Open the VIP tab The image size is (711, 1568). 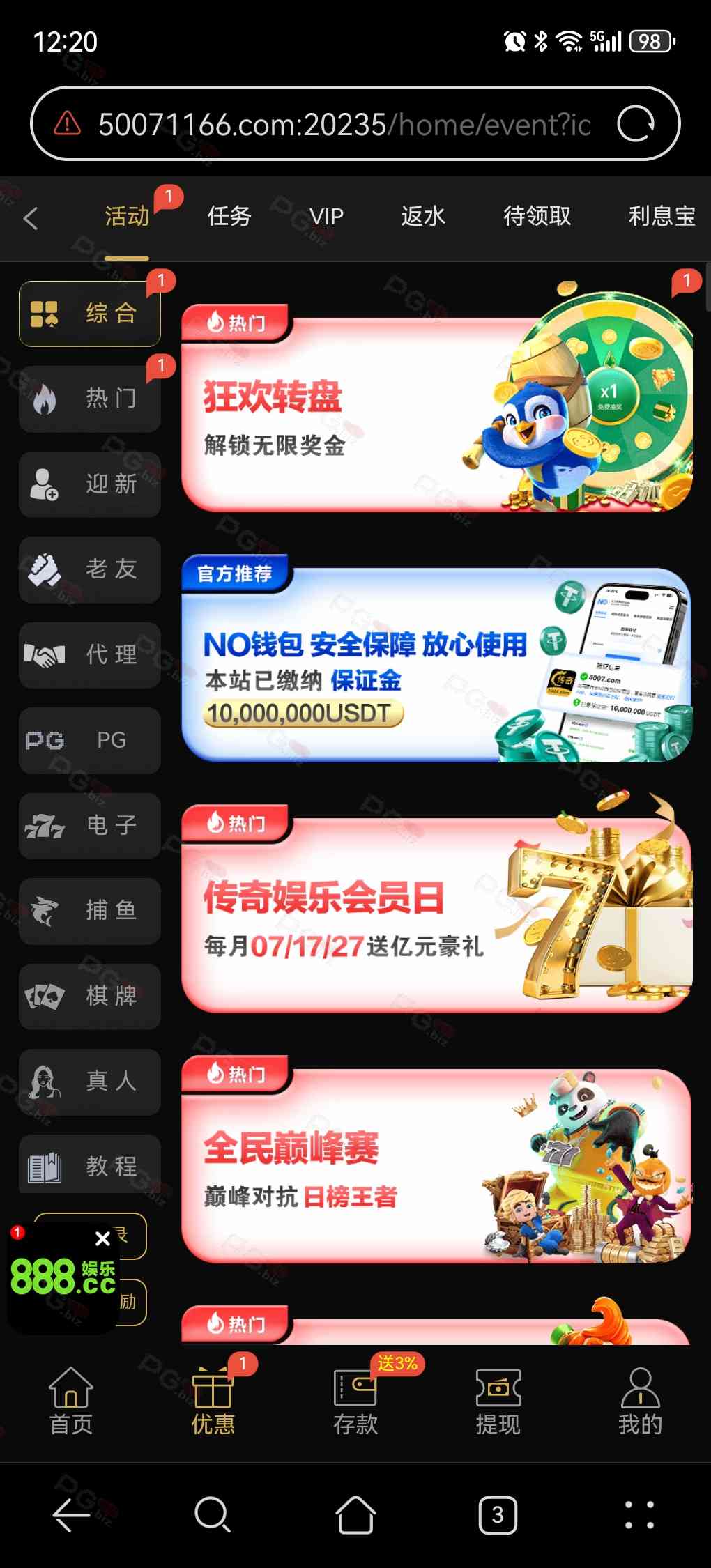[x=326, y=217]
